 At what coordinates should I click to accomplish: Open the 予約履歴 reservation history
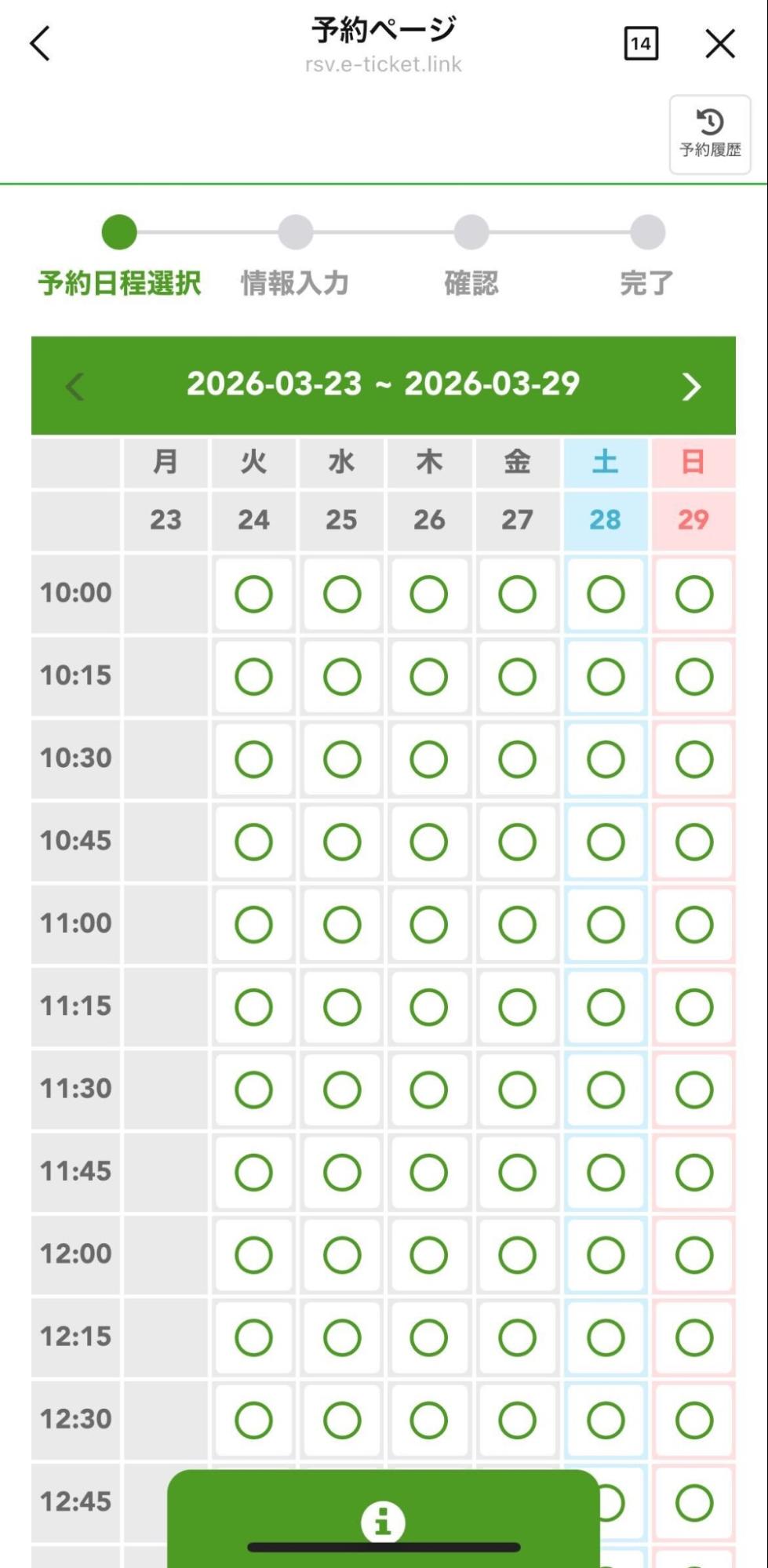[709, 134]
